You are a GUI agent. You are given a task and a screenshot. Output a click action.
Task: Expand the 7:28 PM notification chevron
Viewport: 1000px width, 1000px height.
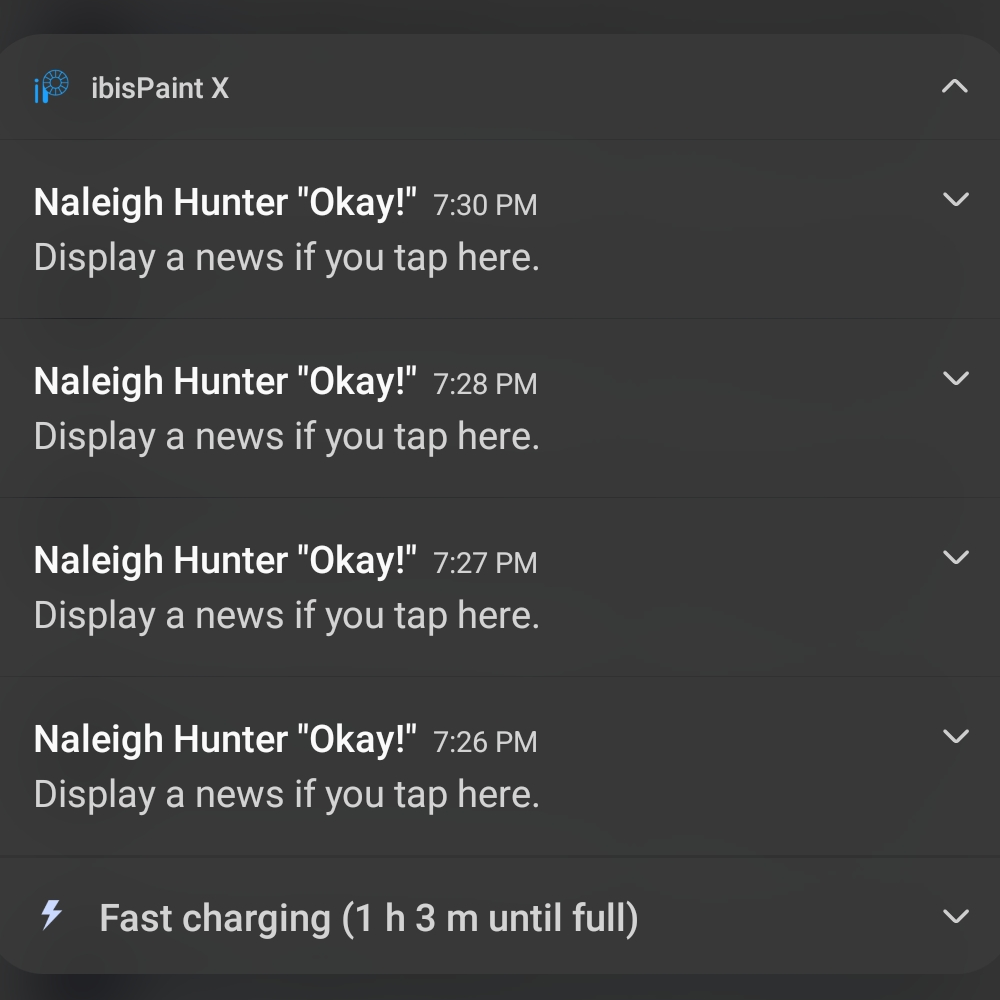(956, 378)
